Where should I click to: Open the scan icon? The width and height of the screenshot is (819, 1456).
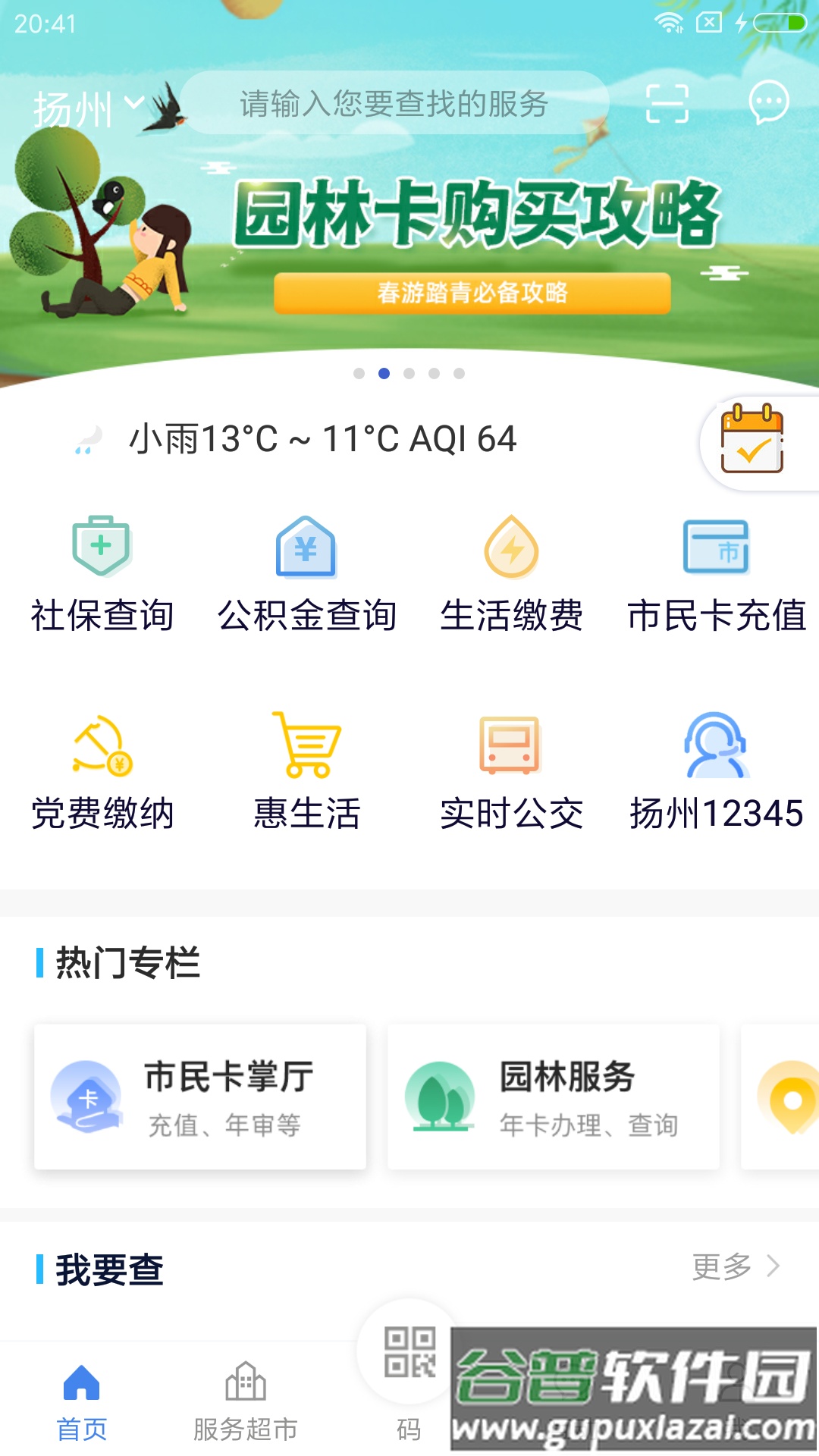pos(667,104)
